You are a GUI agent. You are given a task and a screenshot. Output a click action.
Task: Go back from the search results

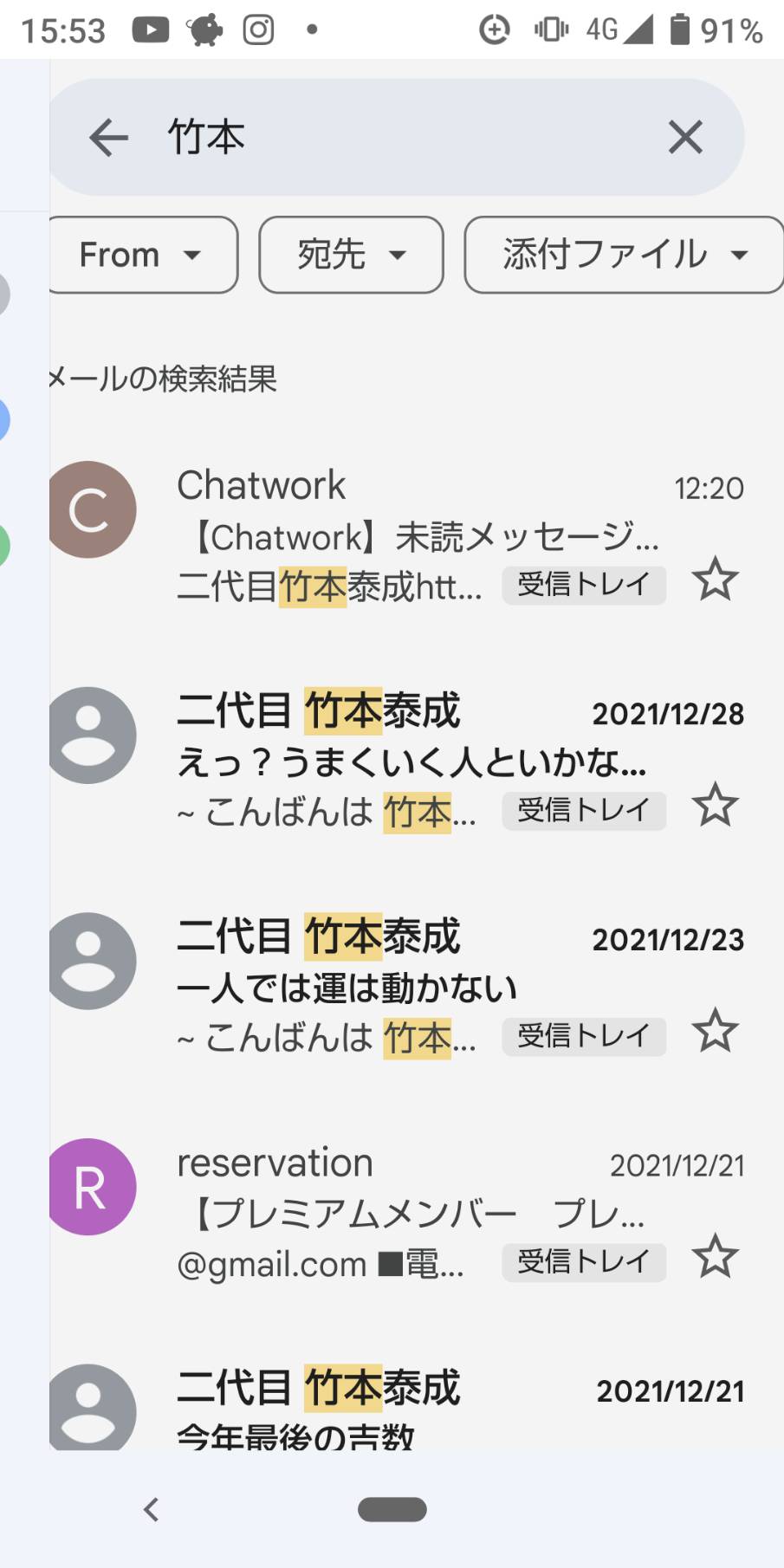[108, 138]
